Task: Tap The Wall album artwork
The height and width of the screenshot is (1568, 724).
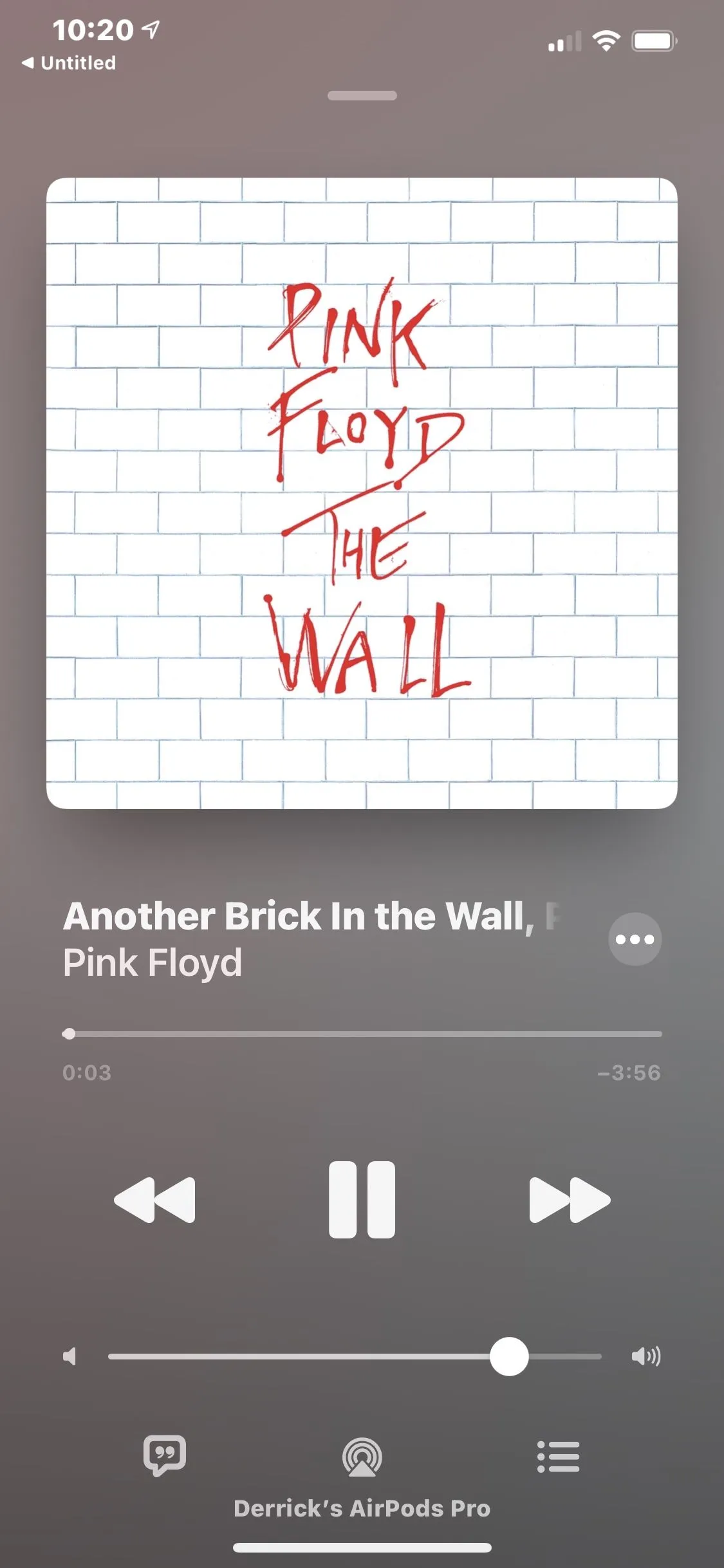Action: coord(362,493)
